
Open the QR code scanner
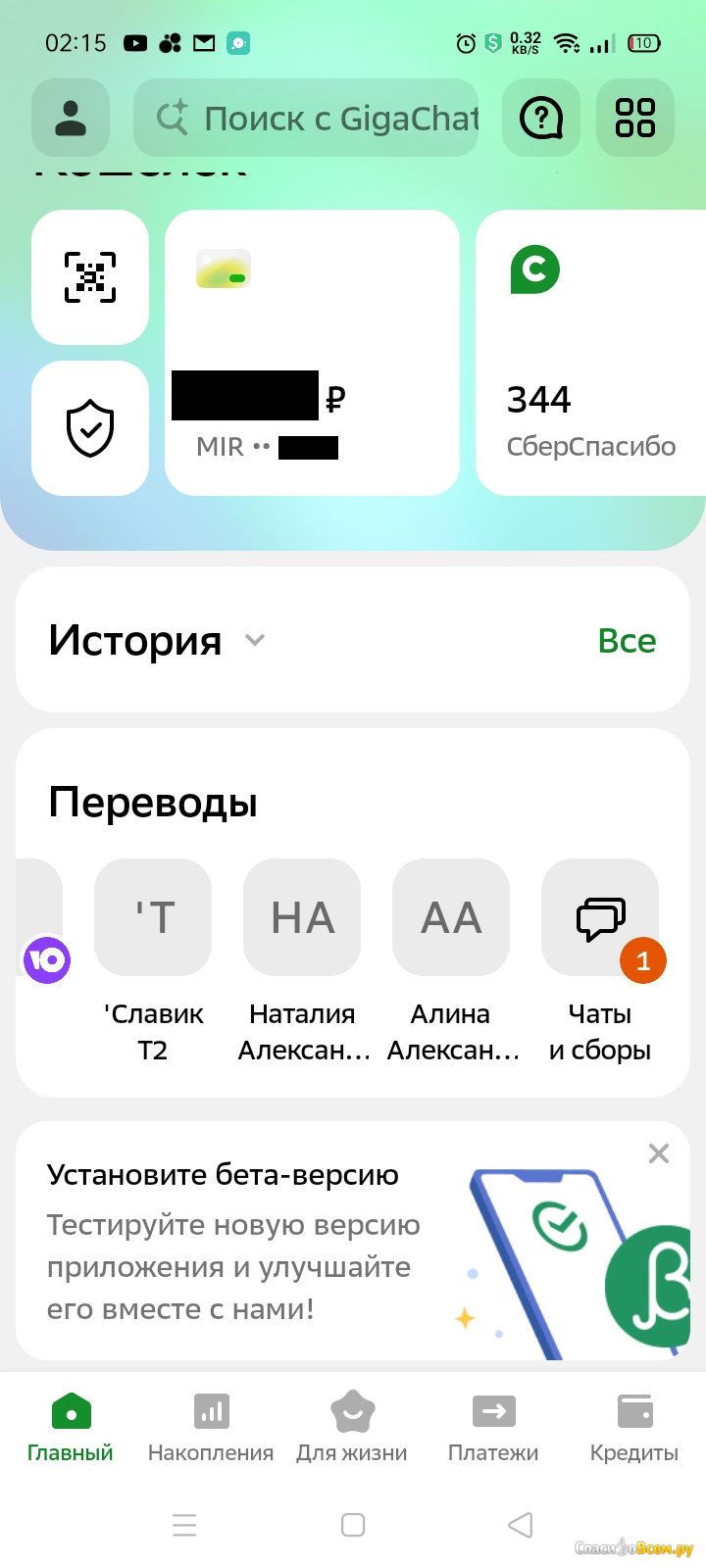coord(90,277)
